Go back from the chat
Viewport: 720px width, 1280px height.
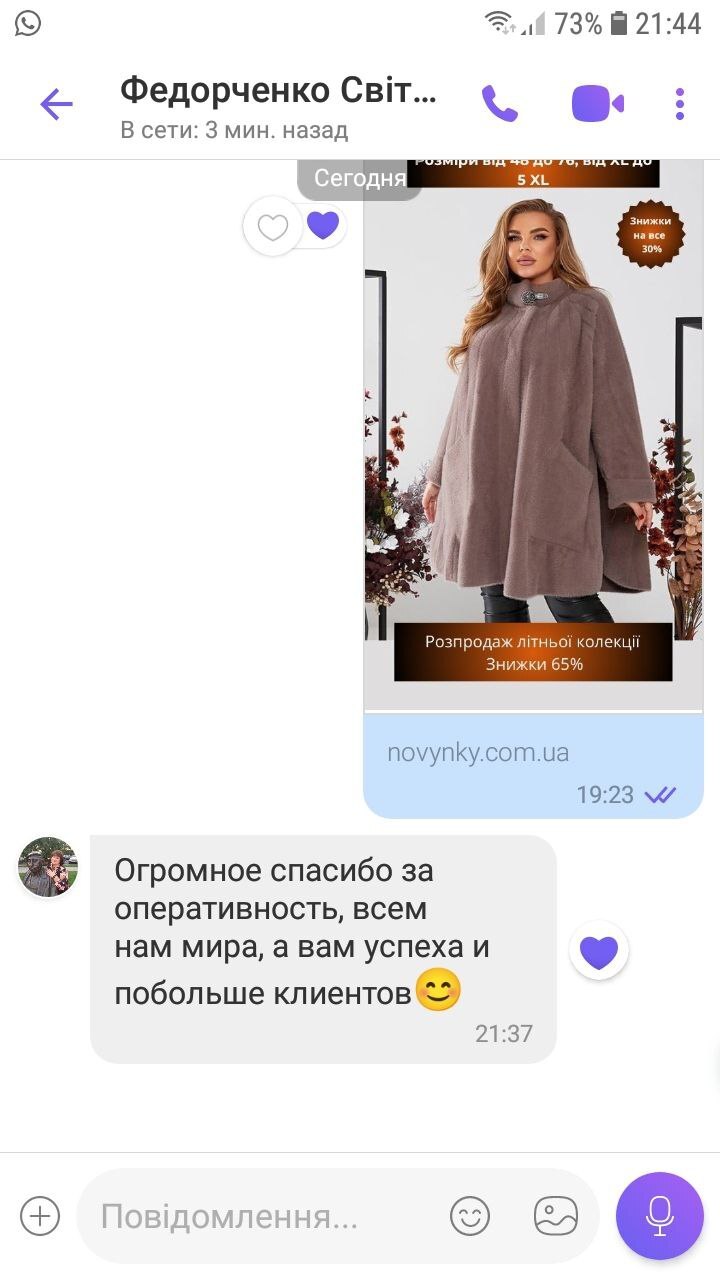(x=56, y=104)
